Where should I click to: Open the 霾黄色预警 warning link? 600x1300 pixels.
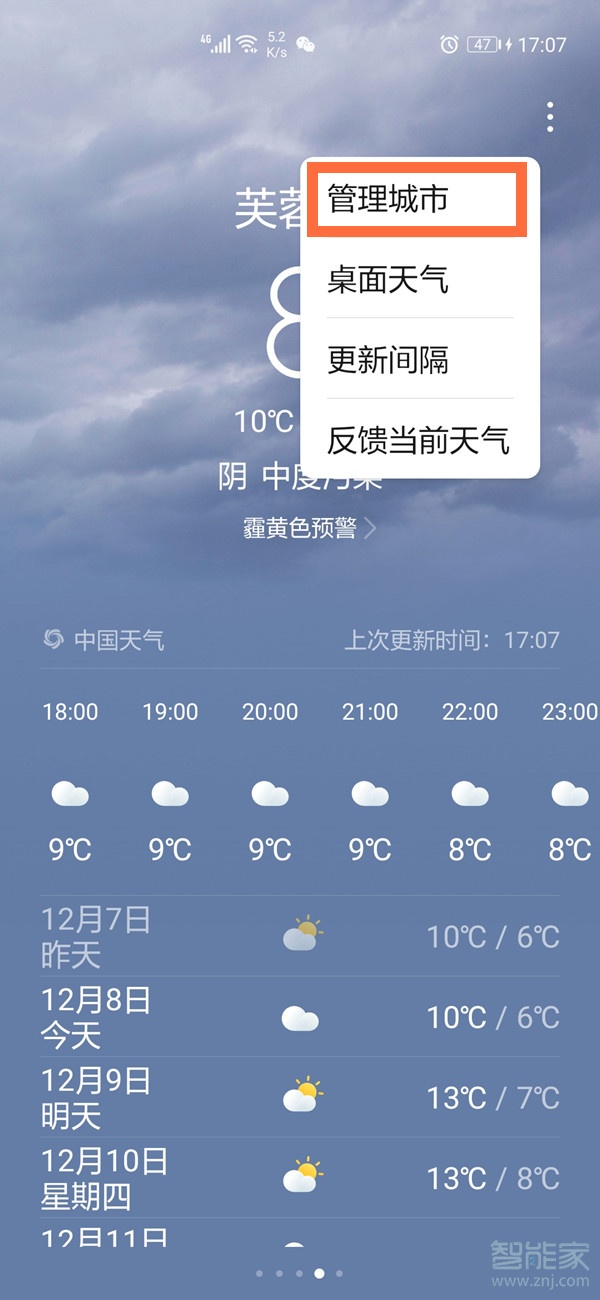(309, 528)
